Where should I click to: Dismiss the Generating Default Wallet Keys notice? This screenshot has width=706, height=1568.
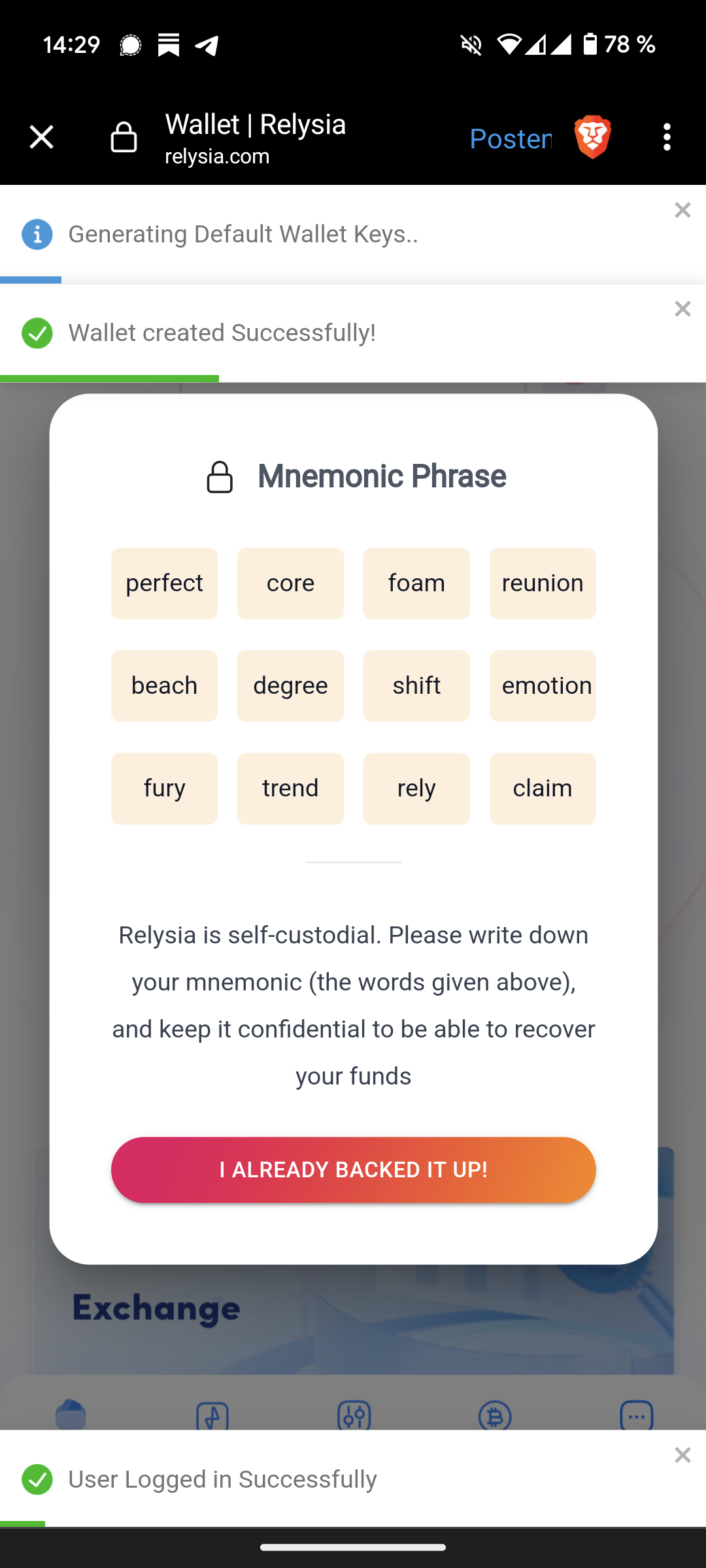pyautogui.click(x=682, y=210)
